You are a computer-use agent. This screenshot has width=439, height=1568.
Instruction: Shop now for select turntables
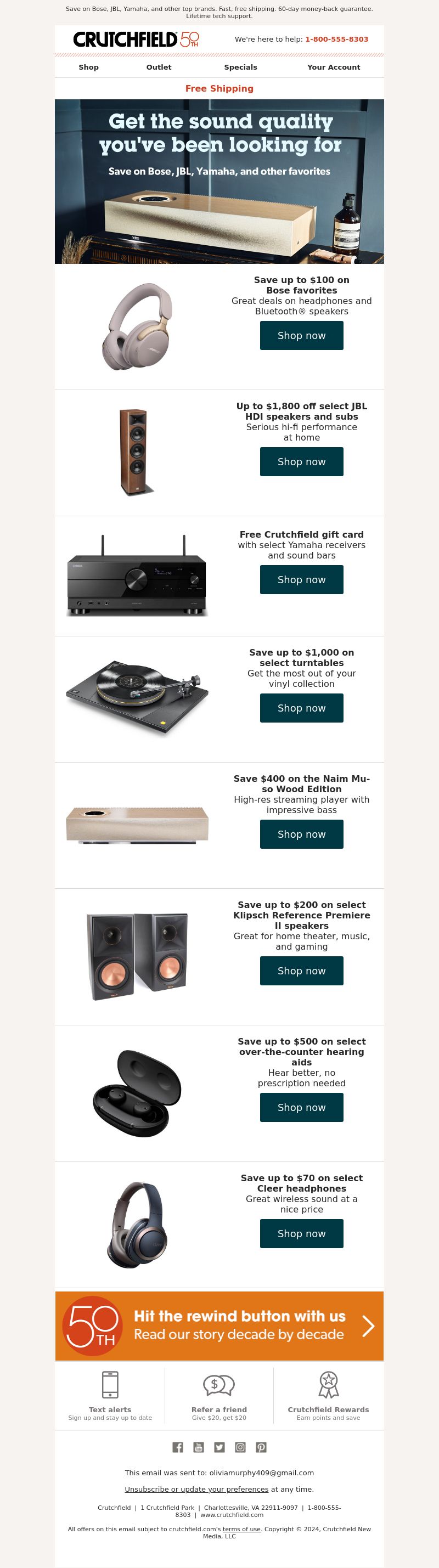click(x=301, y=708)
